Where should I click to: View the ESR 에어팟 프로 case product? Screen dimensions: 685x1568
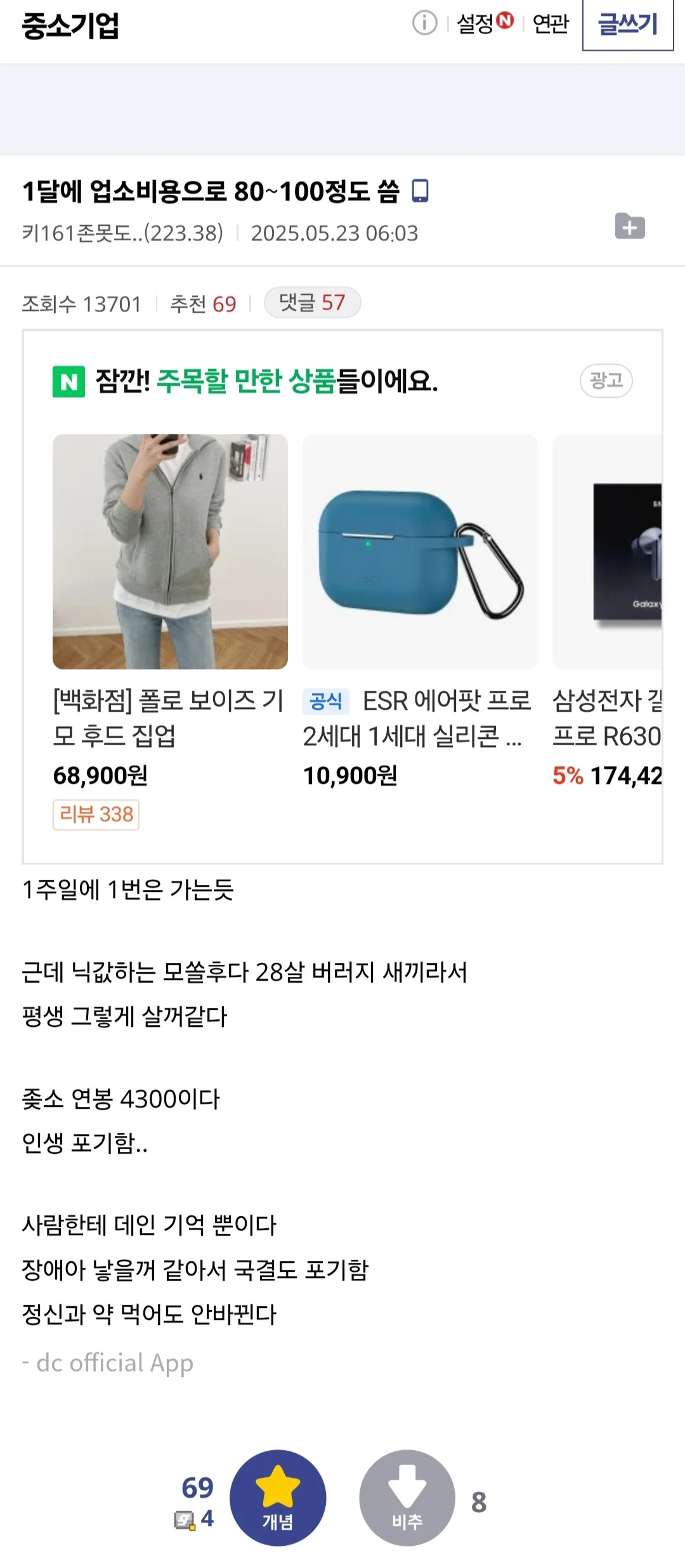click(x=420, y=552)
